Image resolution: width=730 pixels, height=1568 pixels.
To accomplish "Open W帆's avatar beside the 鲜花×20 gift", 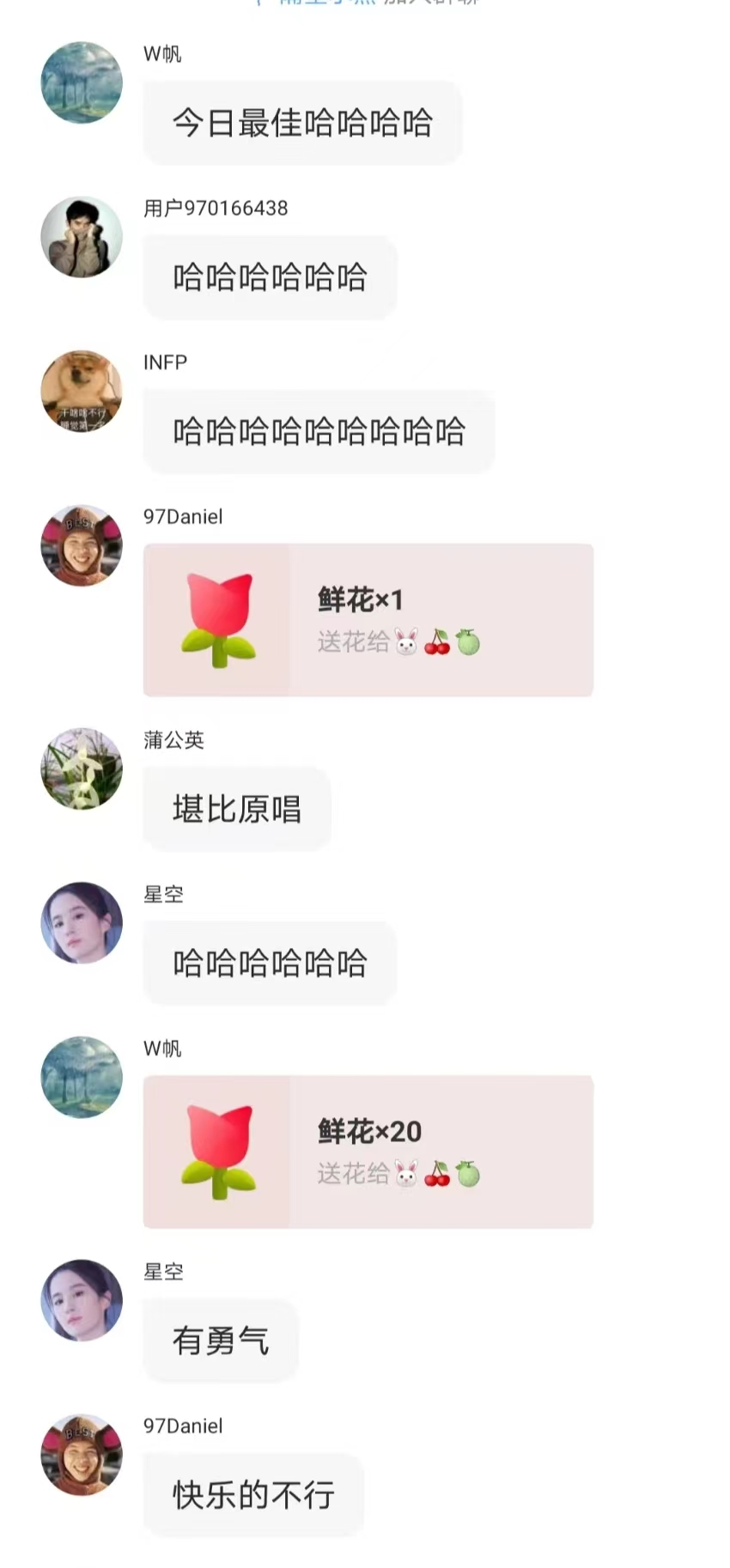I will 82,1077.
